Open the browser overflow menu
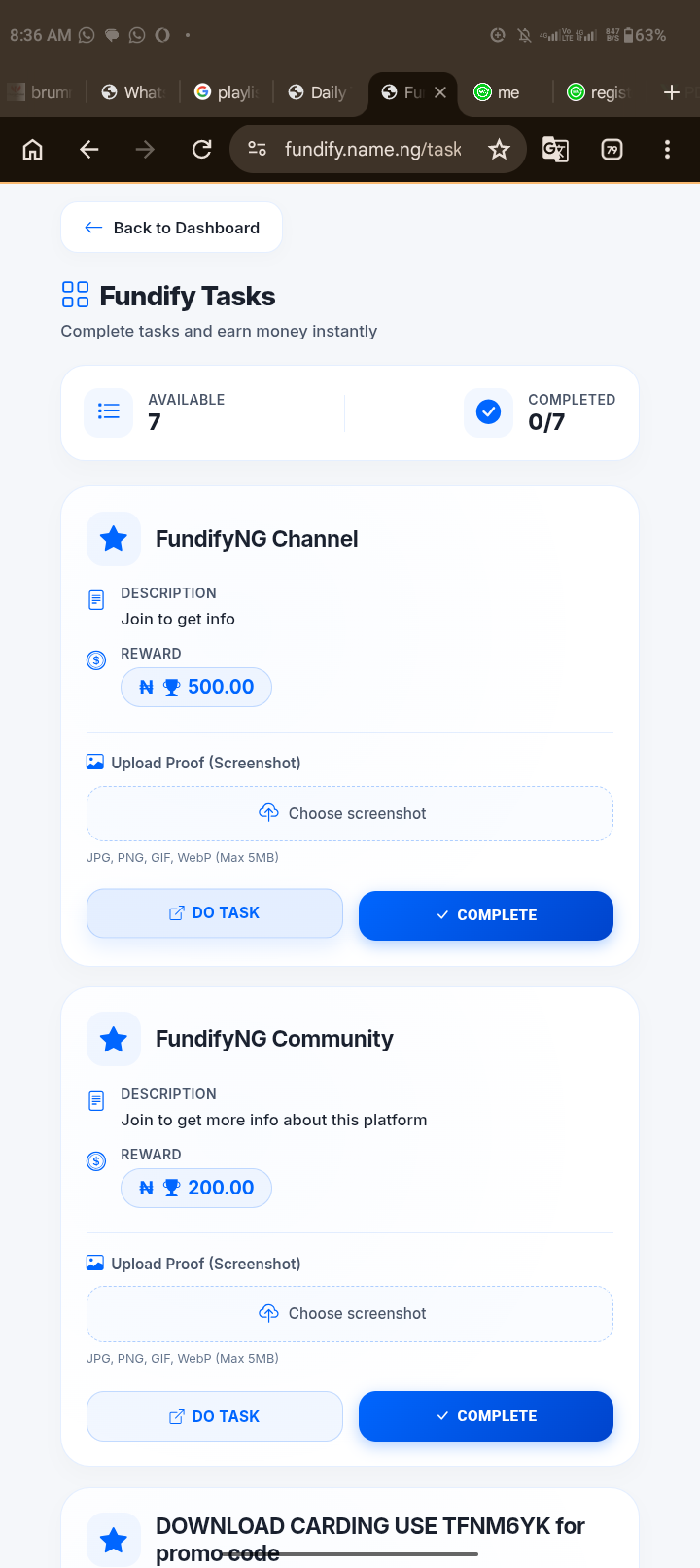 pos(667,149)
